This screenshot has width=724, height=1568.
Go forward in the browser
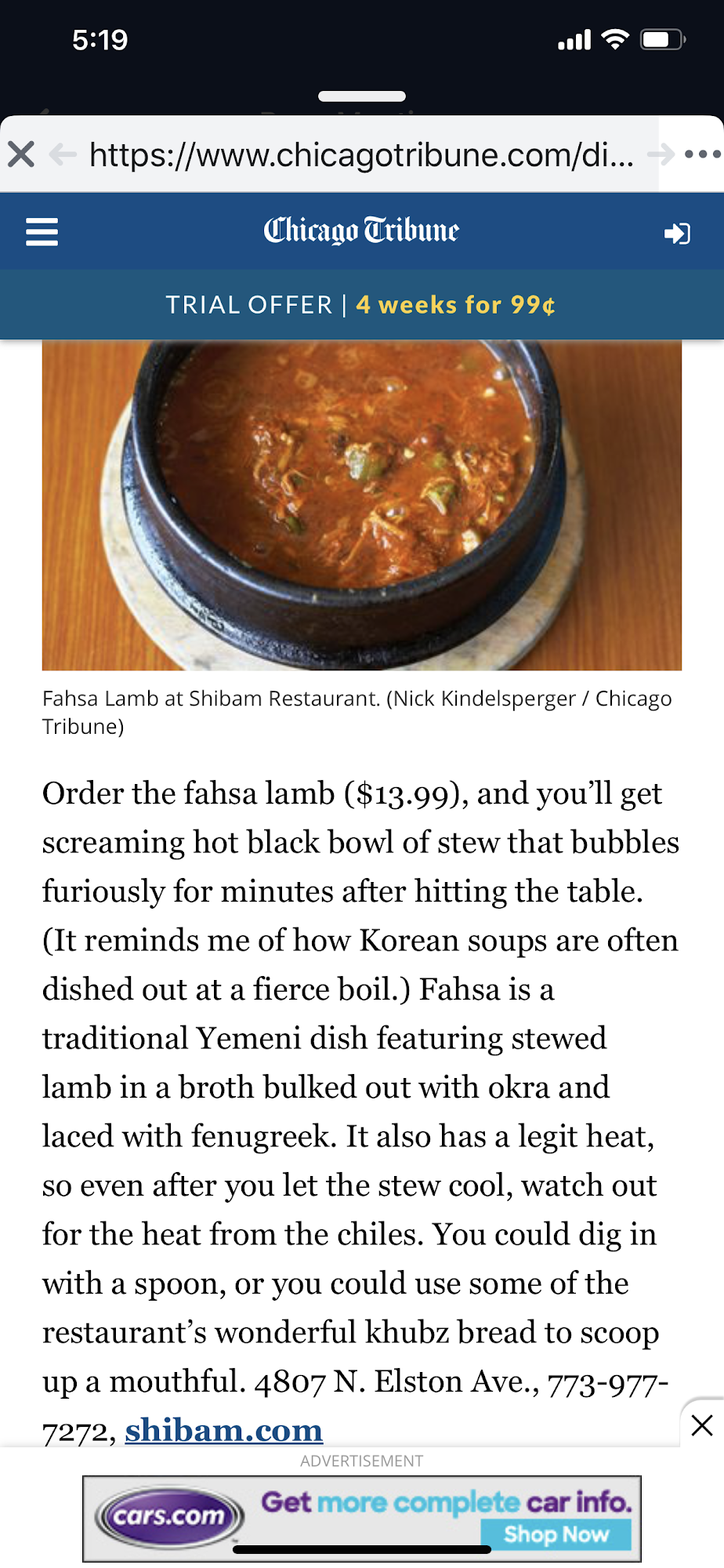[661, 154]
